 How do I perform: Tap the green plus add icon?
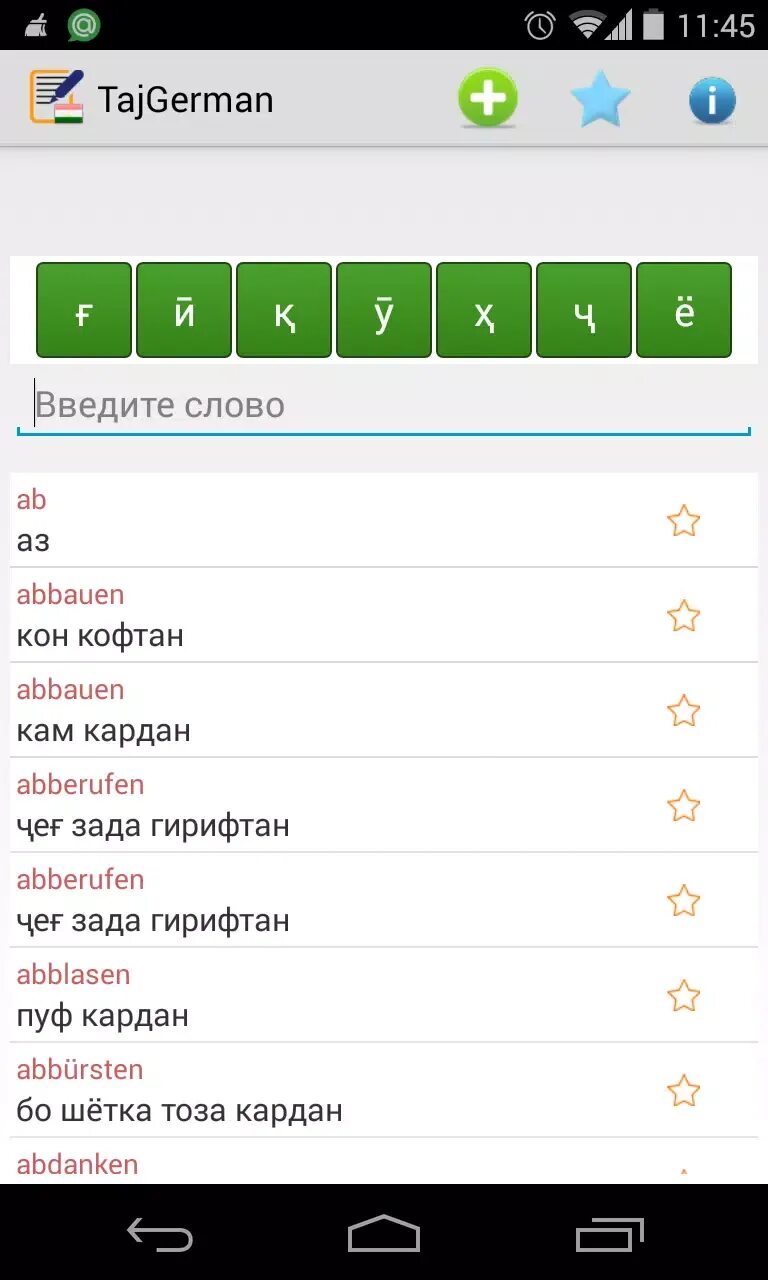coord(488,99)
